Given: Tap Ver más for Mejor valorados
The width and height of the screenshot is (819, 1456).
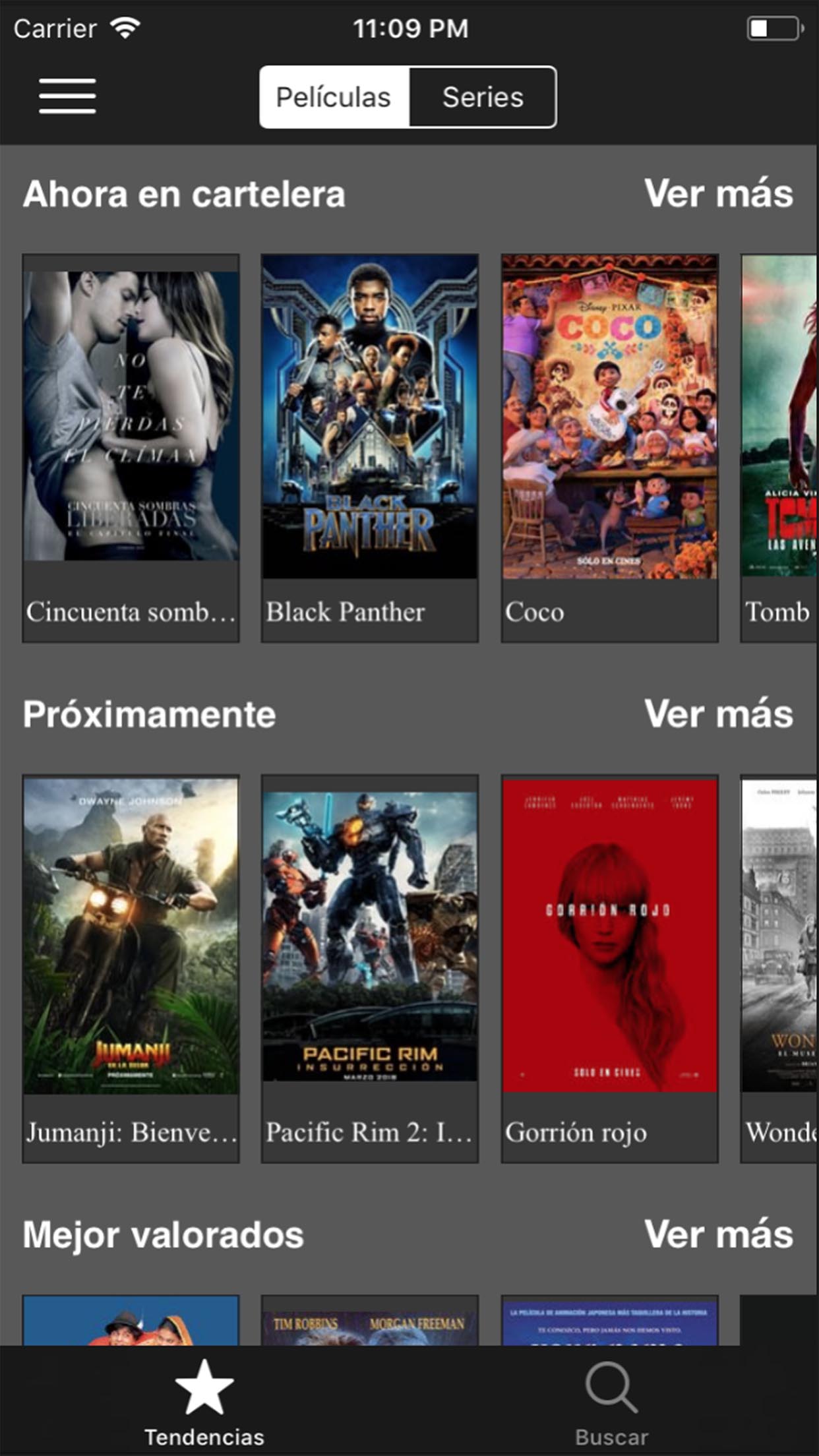Looking at the screenshot, I should coord(718,1234).
